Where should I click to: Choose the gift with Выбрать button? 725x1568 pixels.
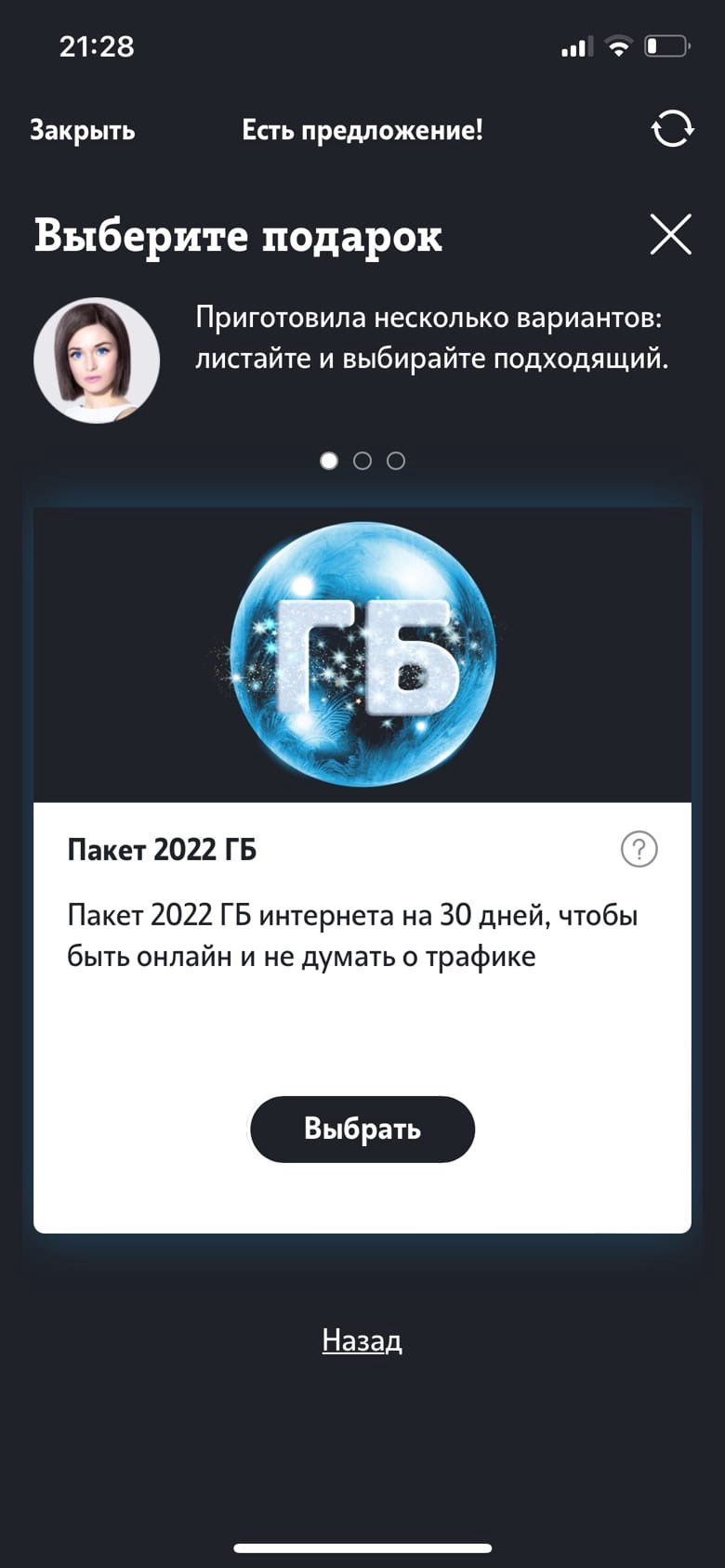362,1129
